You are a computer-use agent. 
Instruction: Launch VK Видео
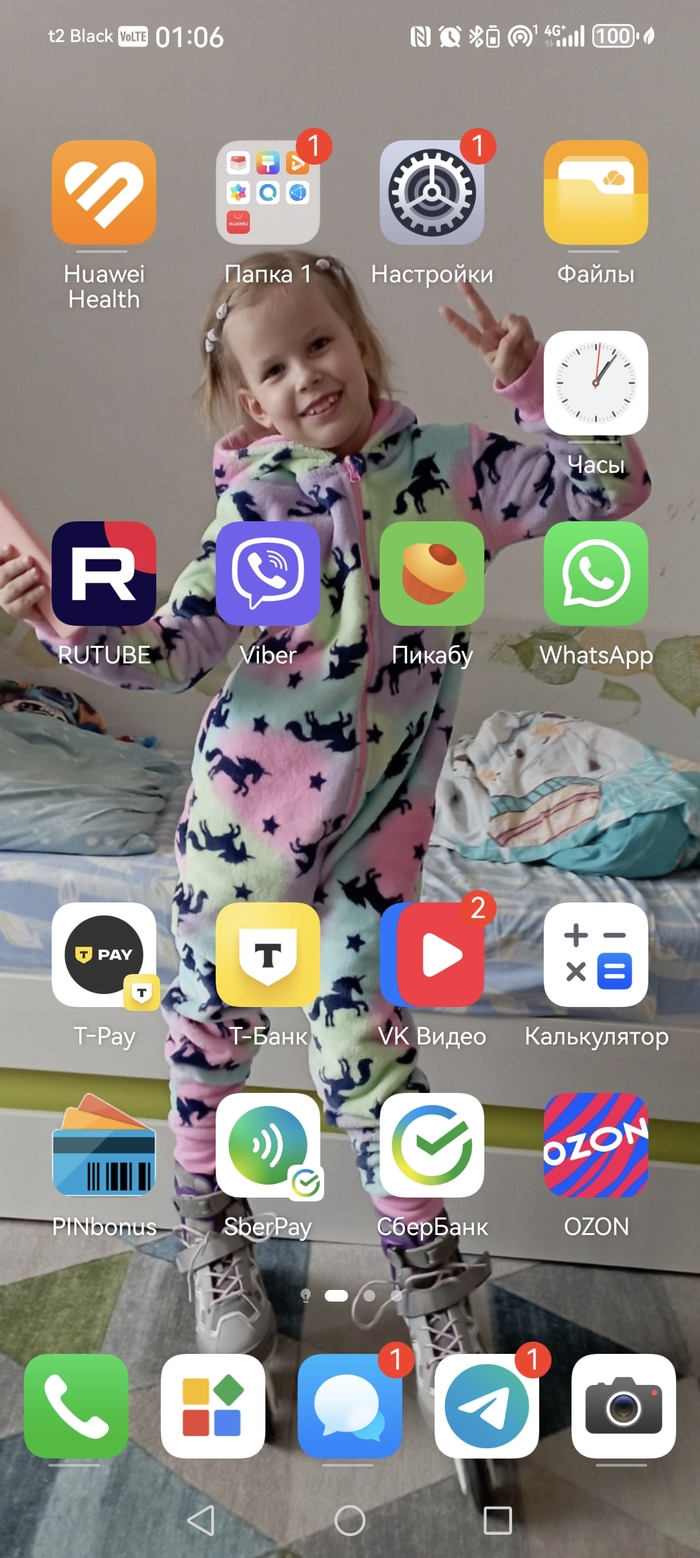click(x=432, y=955)
